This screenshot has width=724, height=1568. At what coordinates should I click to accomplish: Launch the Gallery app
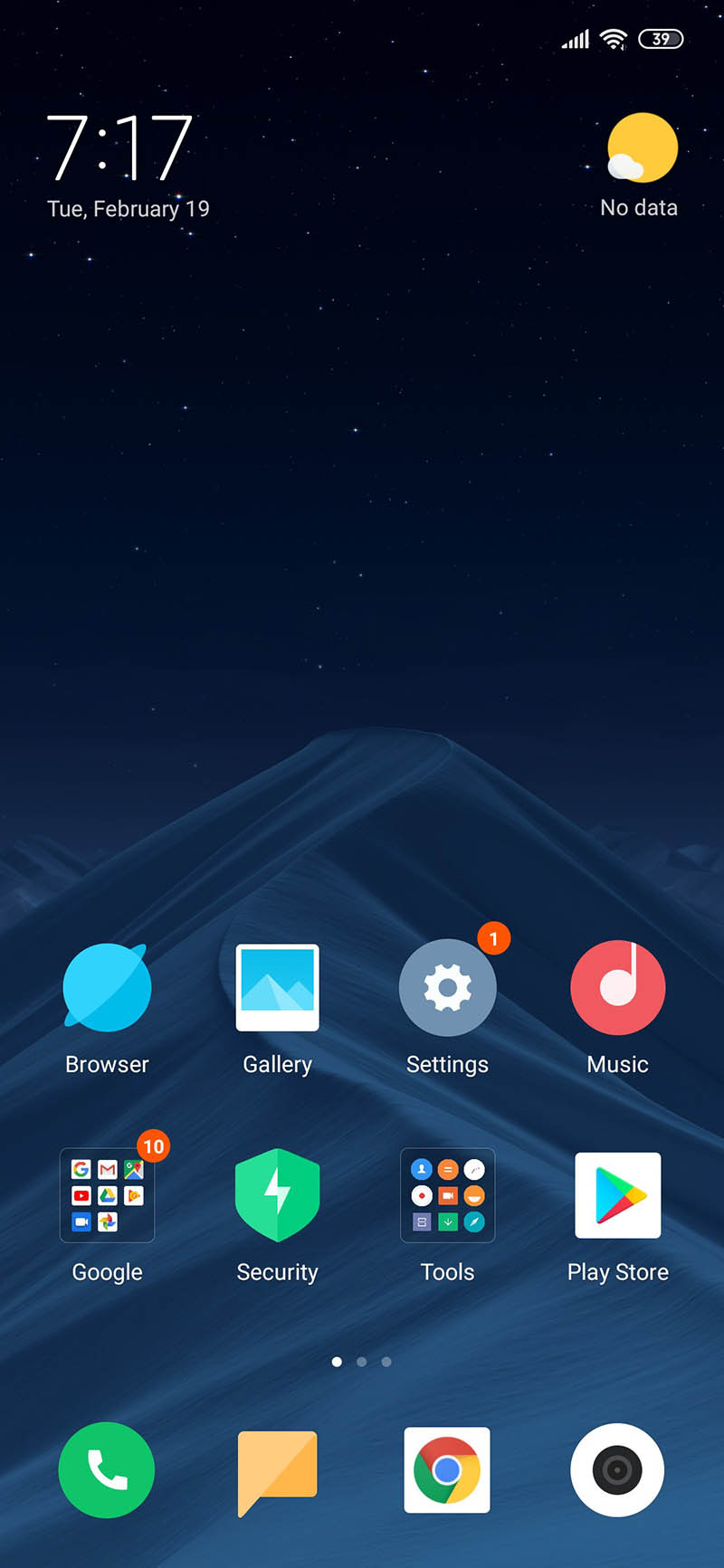[277, 988]
